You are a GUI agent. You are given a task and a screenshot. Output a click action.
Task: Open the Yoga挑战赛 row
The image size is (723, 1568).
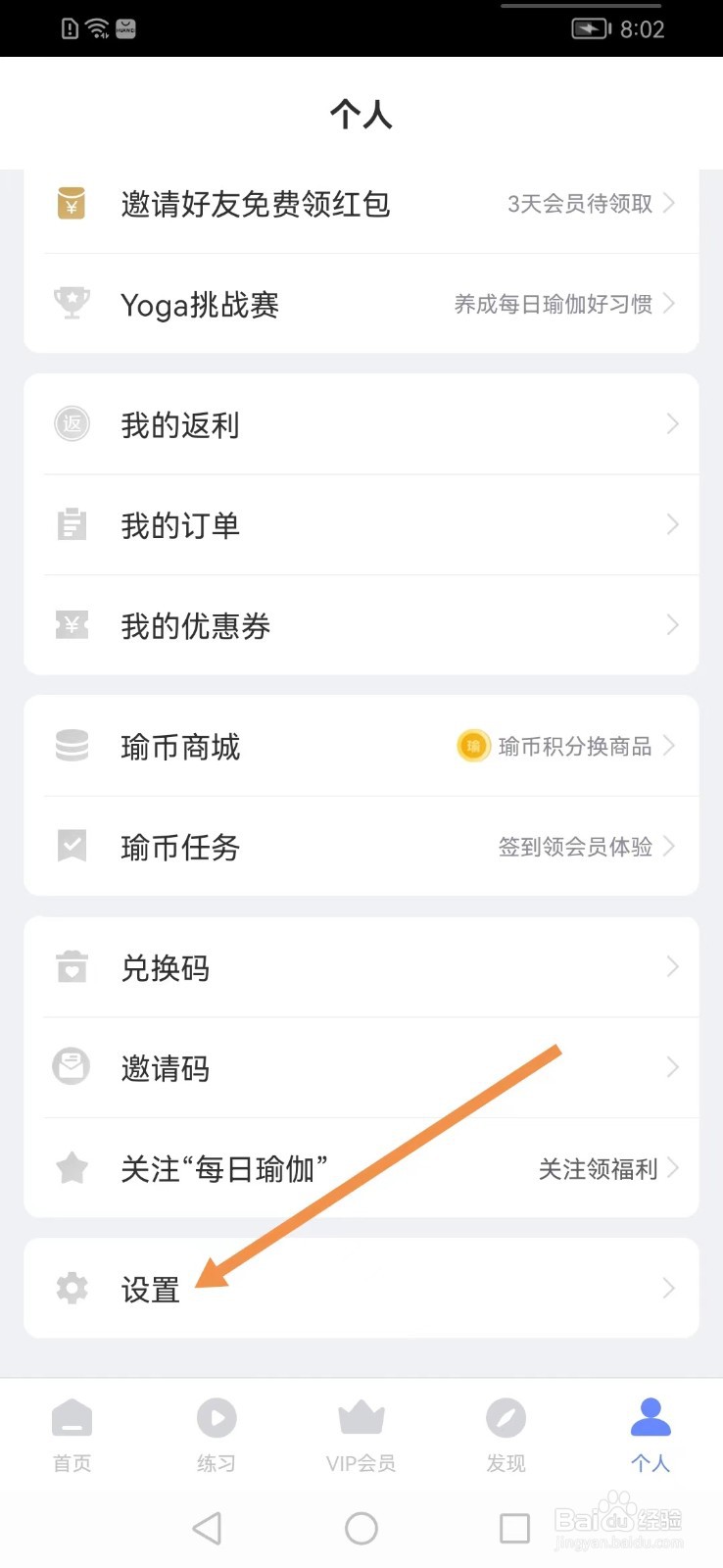pos(361,304)
